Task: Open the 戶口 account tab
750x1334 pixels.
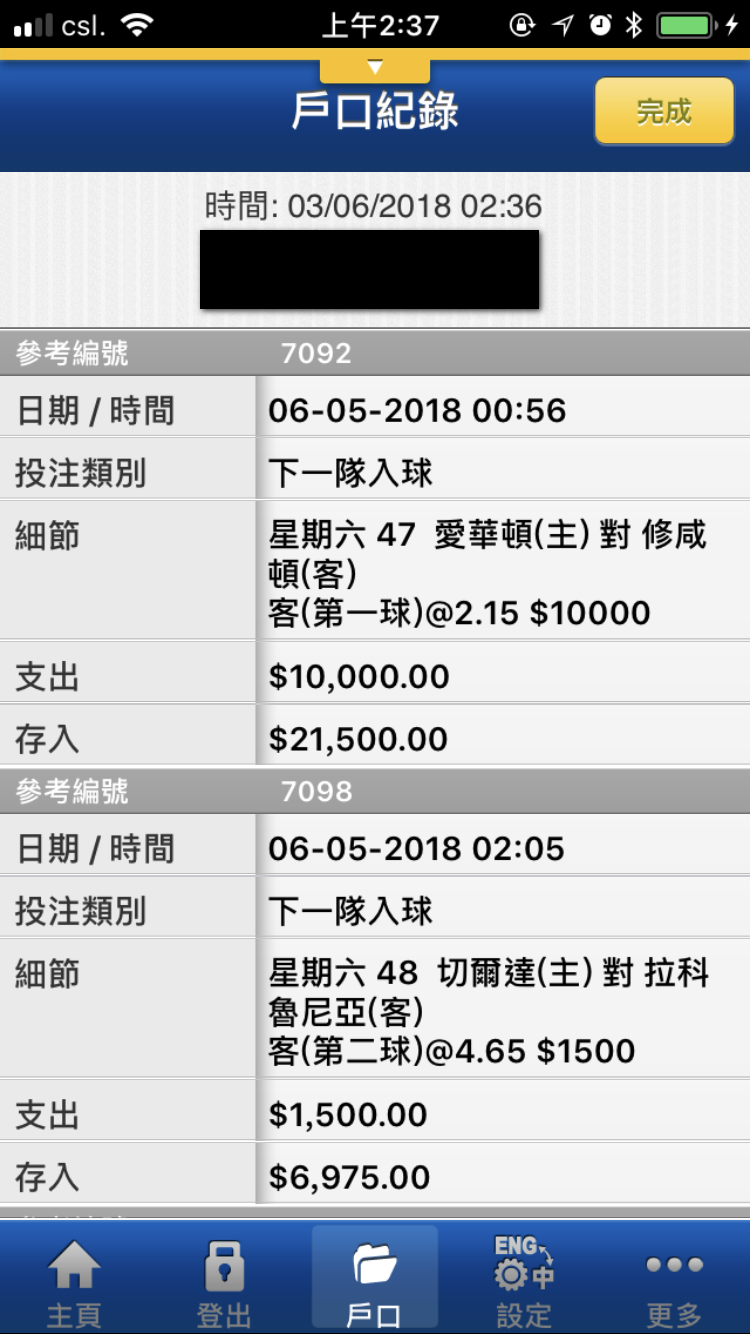Action: 375,1280
